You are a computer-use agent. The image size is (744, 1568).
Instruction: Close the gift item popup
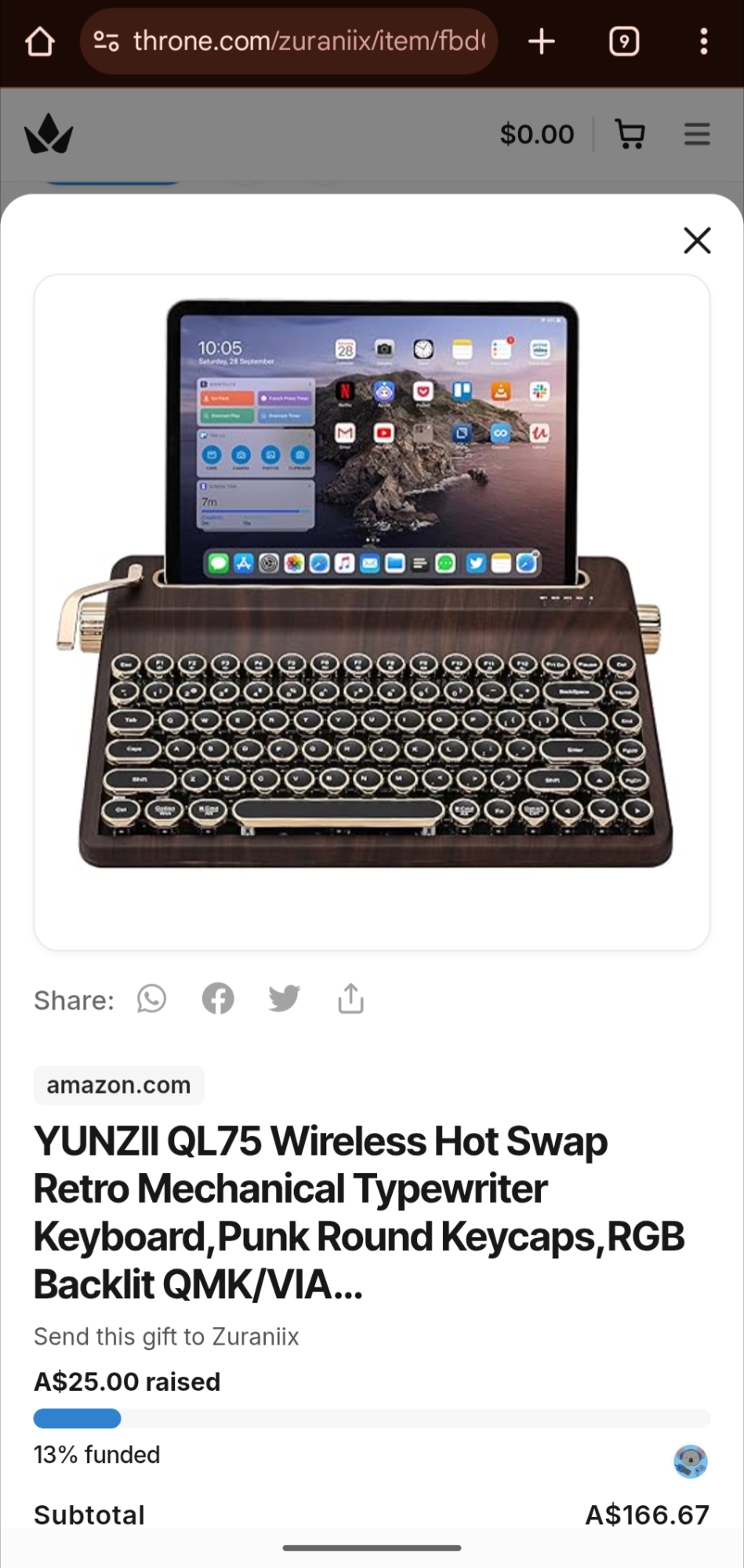point(696,241)
